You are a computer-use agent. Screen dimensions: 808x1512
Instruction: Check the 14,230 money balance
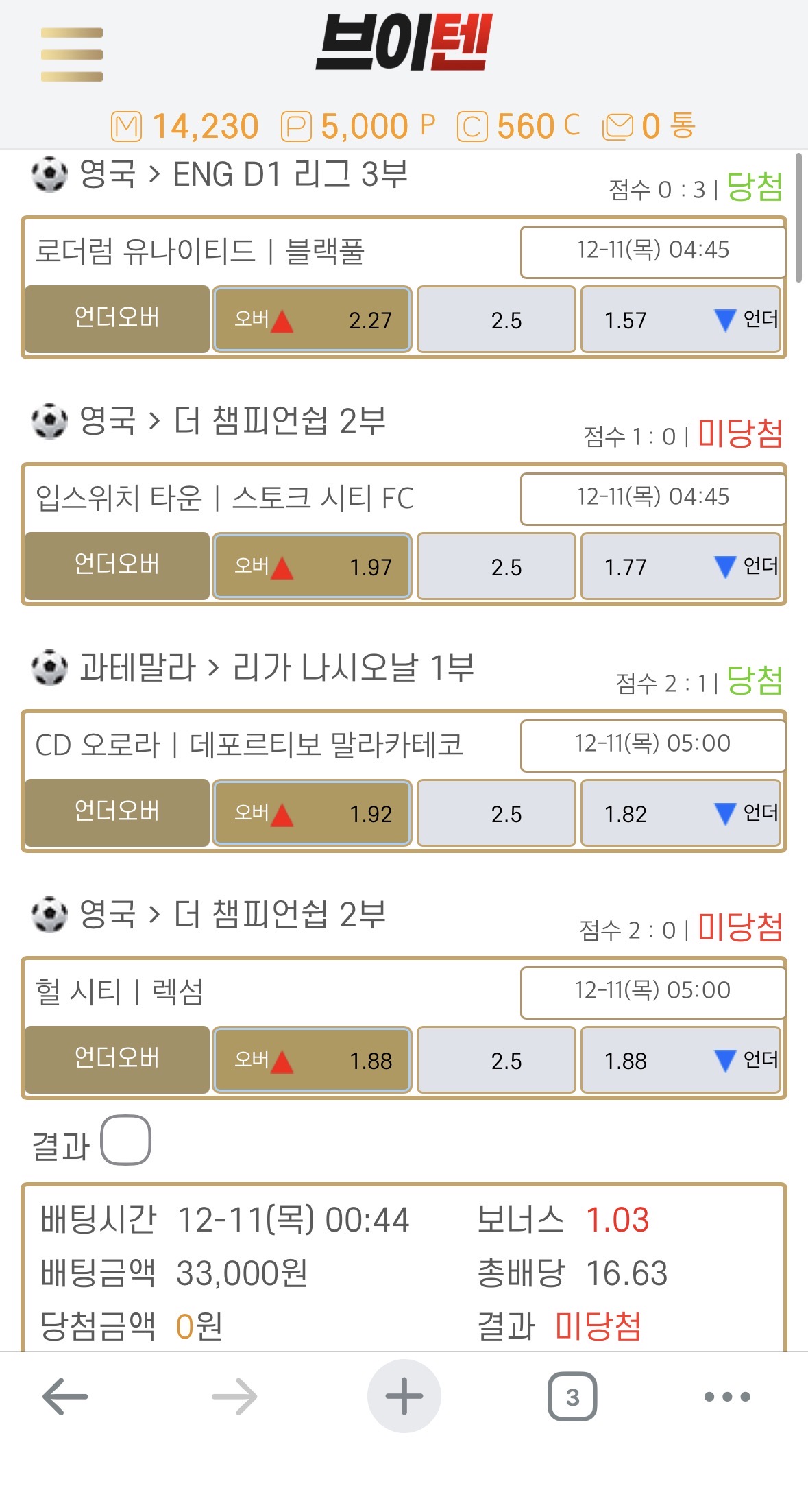[x=185, y=126]
